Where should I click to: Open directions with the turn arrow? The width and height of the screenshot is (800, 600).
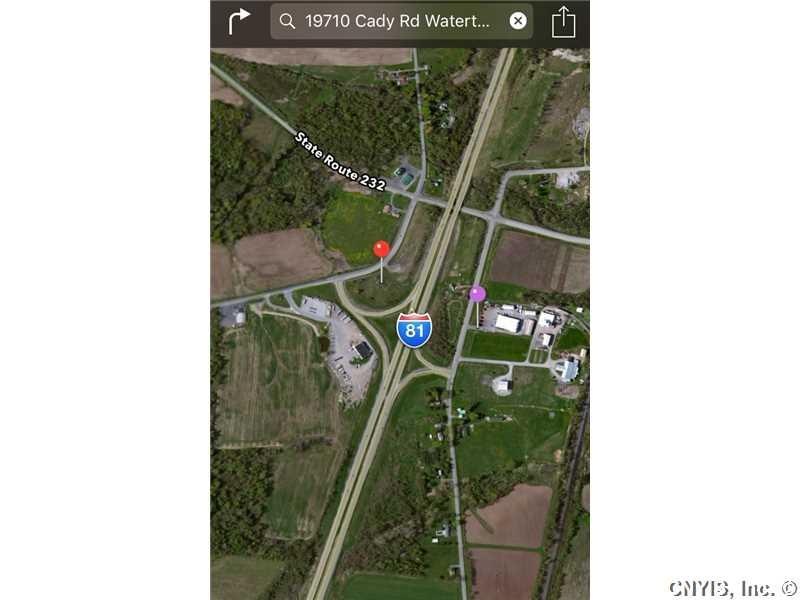[x=239, y=21]
